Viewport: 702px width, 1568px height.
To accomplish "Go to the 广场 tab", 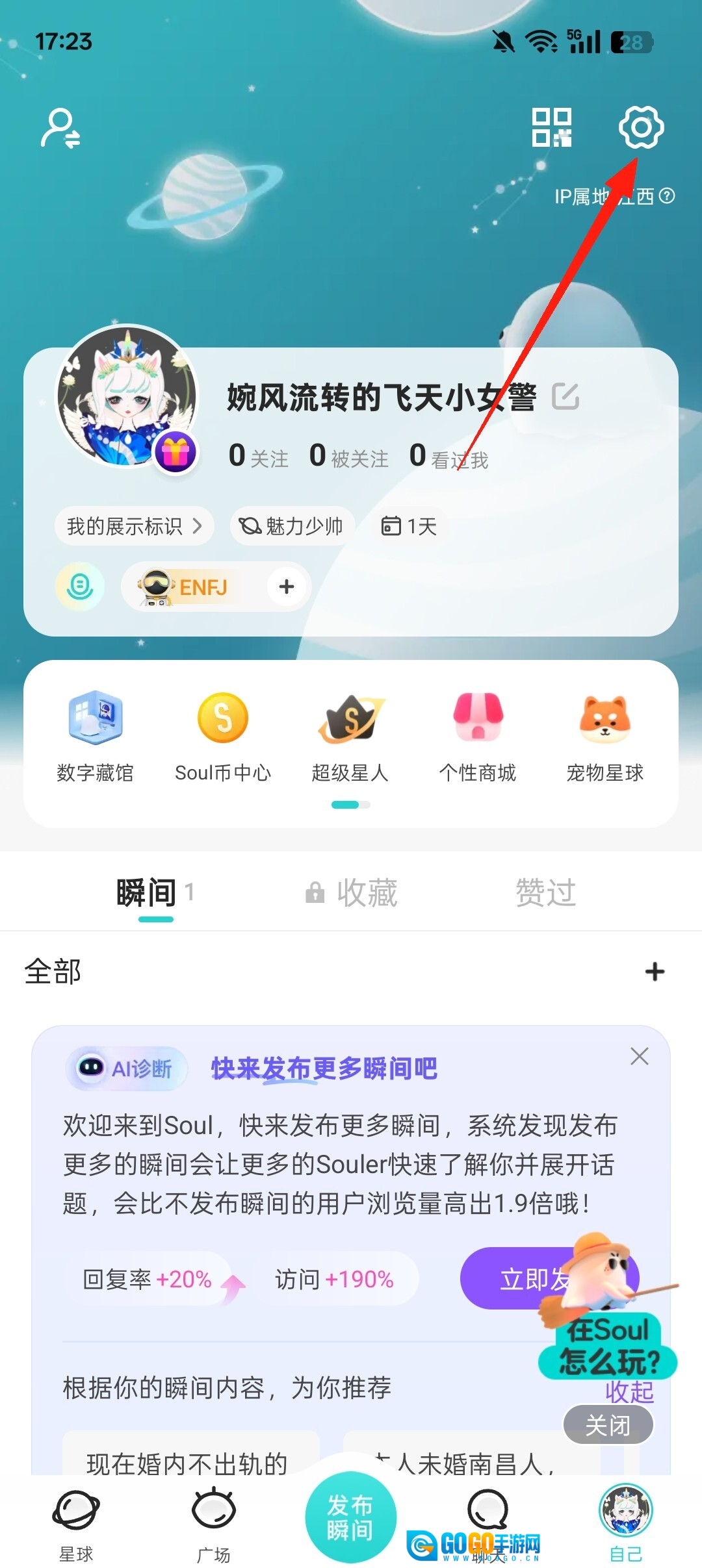I will pos(214,1523).
